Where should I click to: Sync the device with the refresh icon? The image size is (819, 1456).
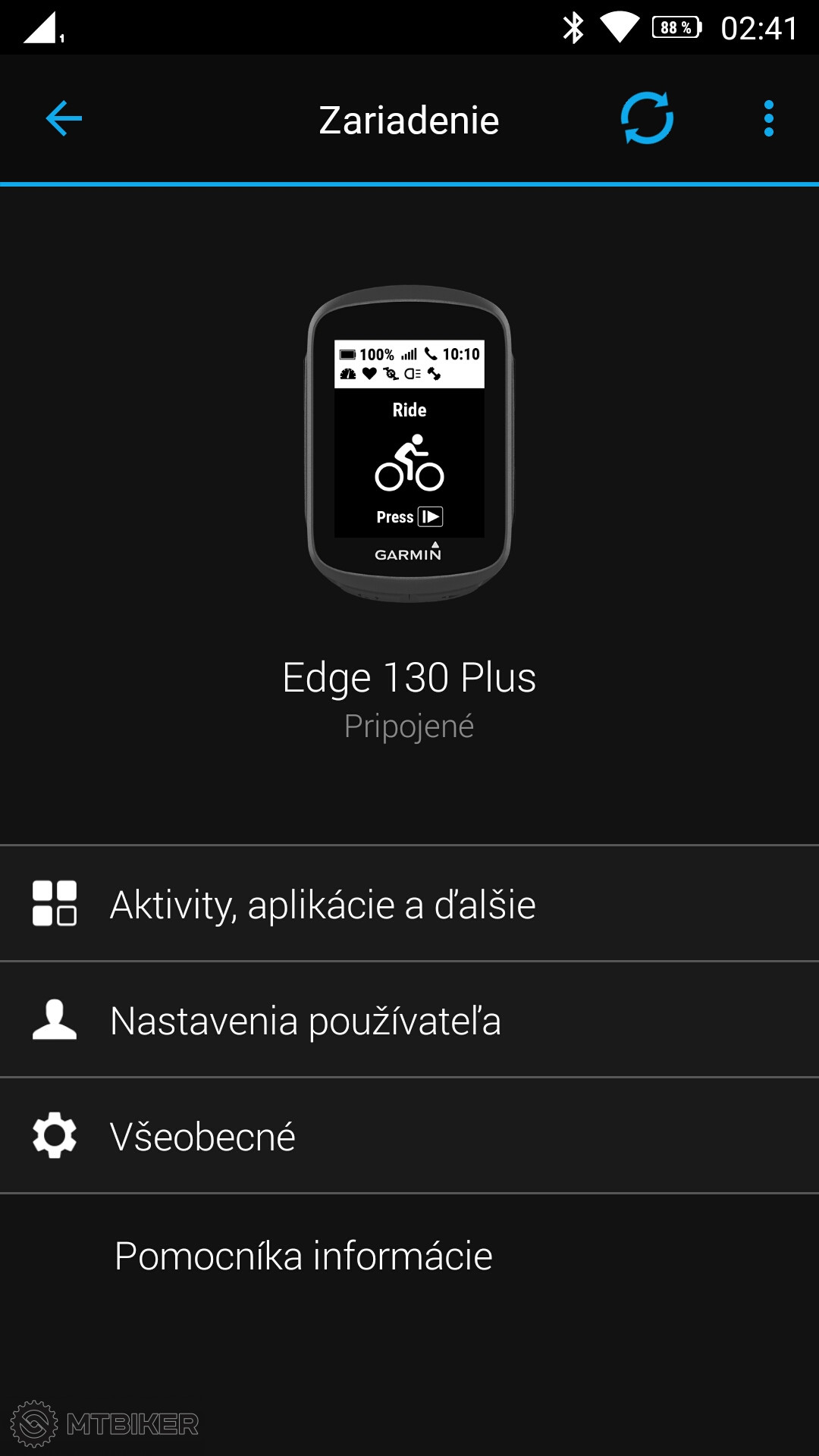(x=647, y=119)
